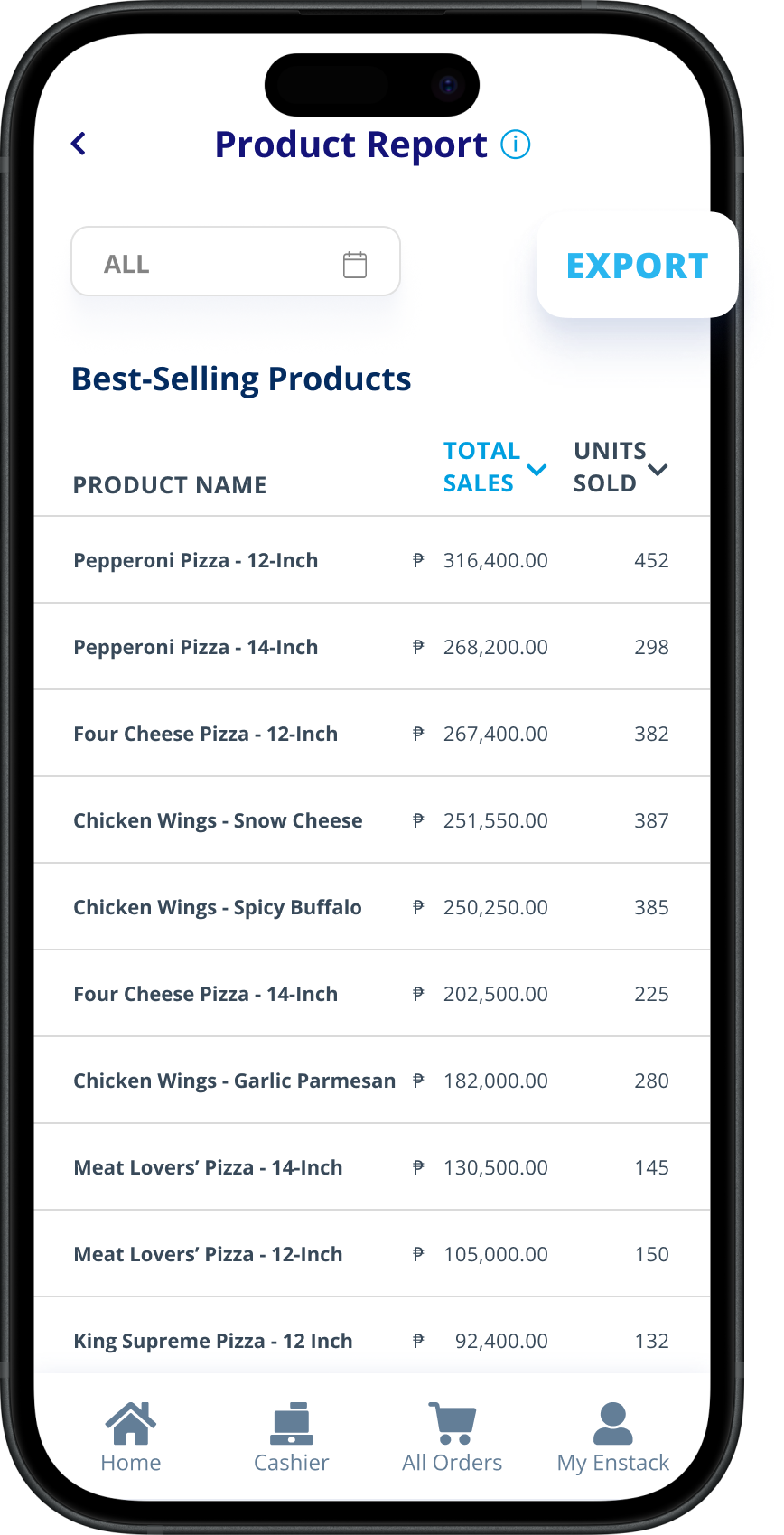Screen dimensions: 784x1535
Task: Go to the My Enstack tab
Action: pos(612,1437)
